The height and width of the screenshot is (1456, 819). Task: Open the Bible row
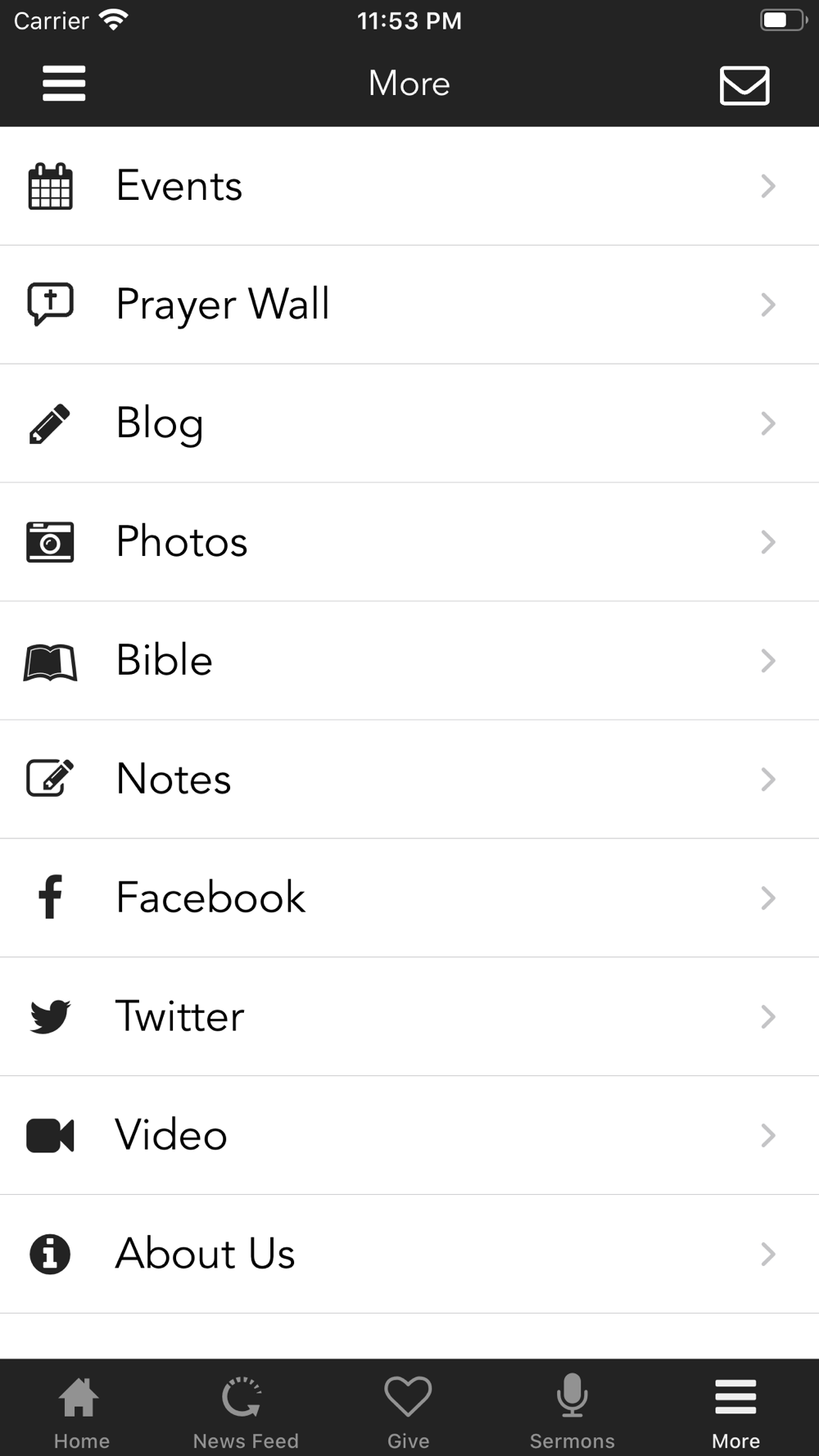coord(409,661)
